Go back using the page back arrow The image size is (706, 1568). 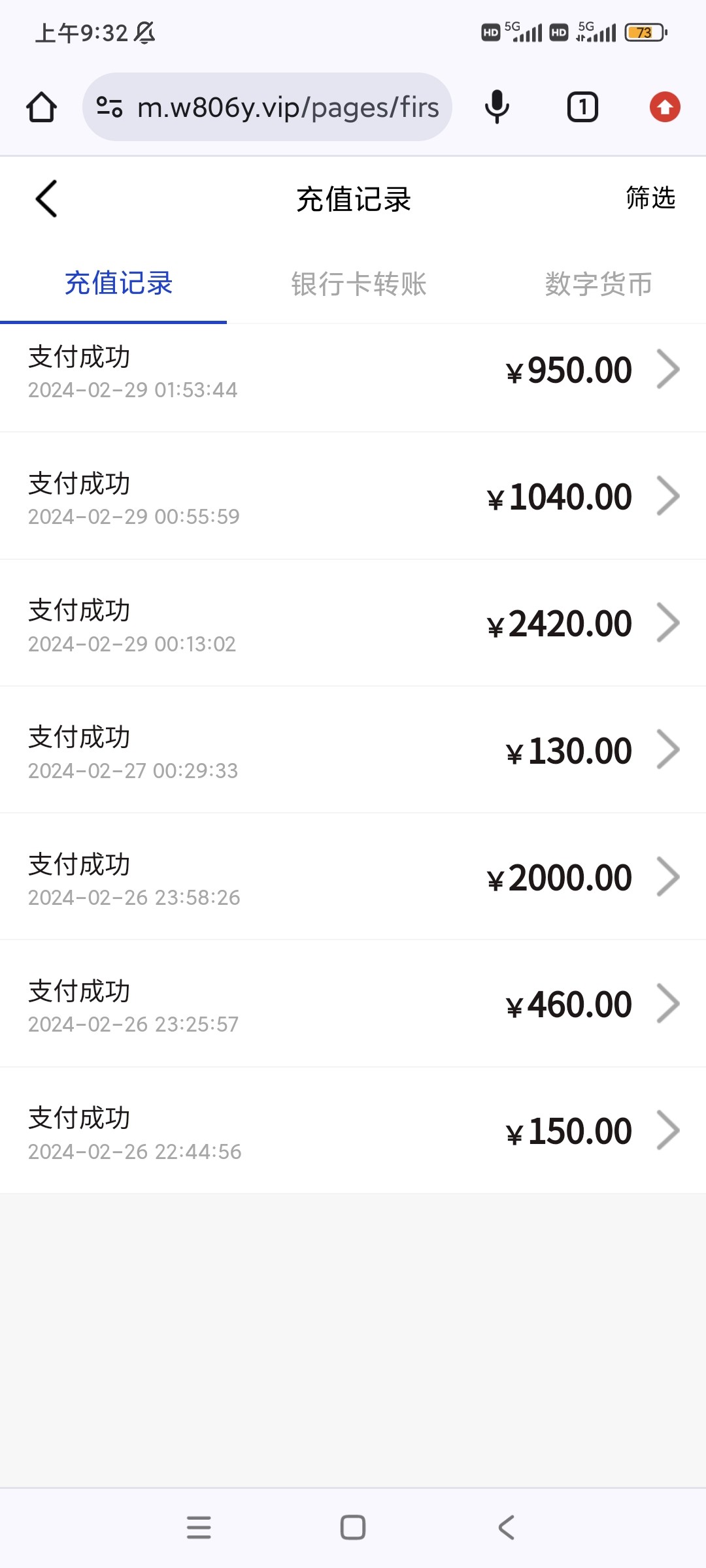[x=46, y=199]
